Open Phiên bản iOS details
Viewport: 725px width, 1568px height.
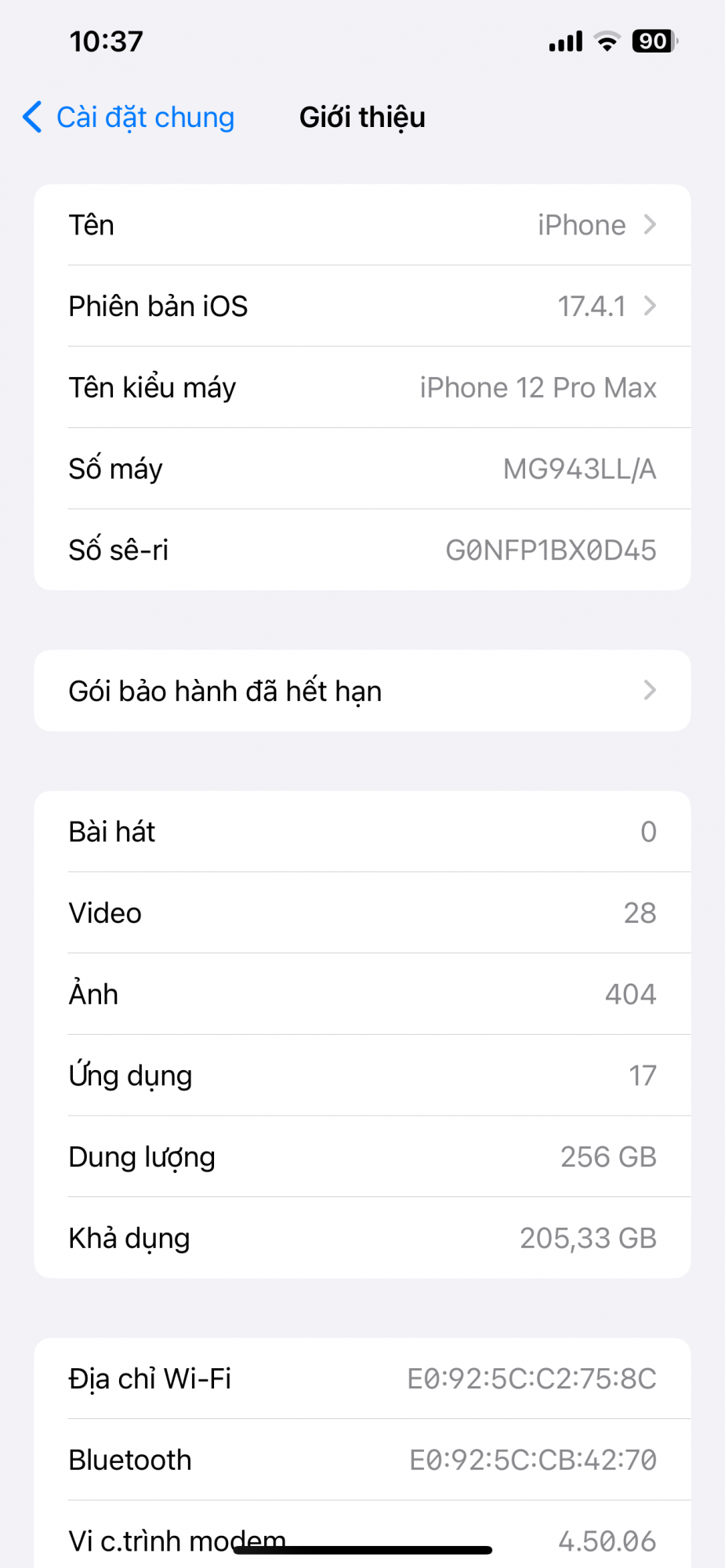click(362, 307)
